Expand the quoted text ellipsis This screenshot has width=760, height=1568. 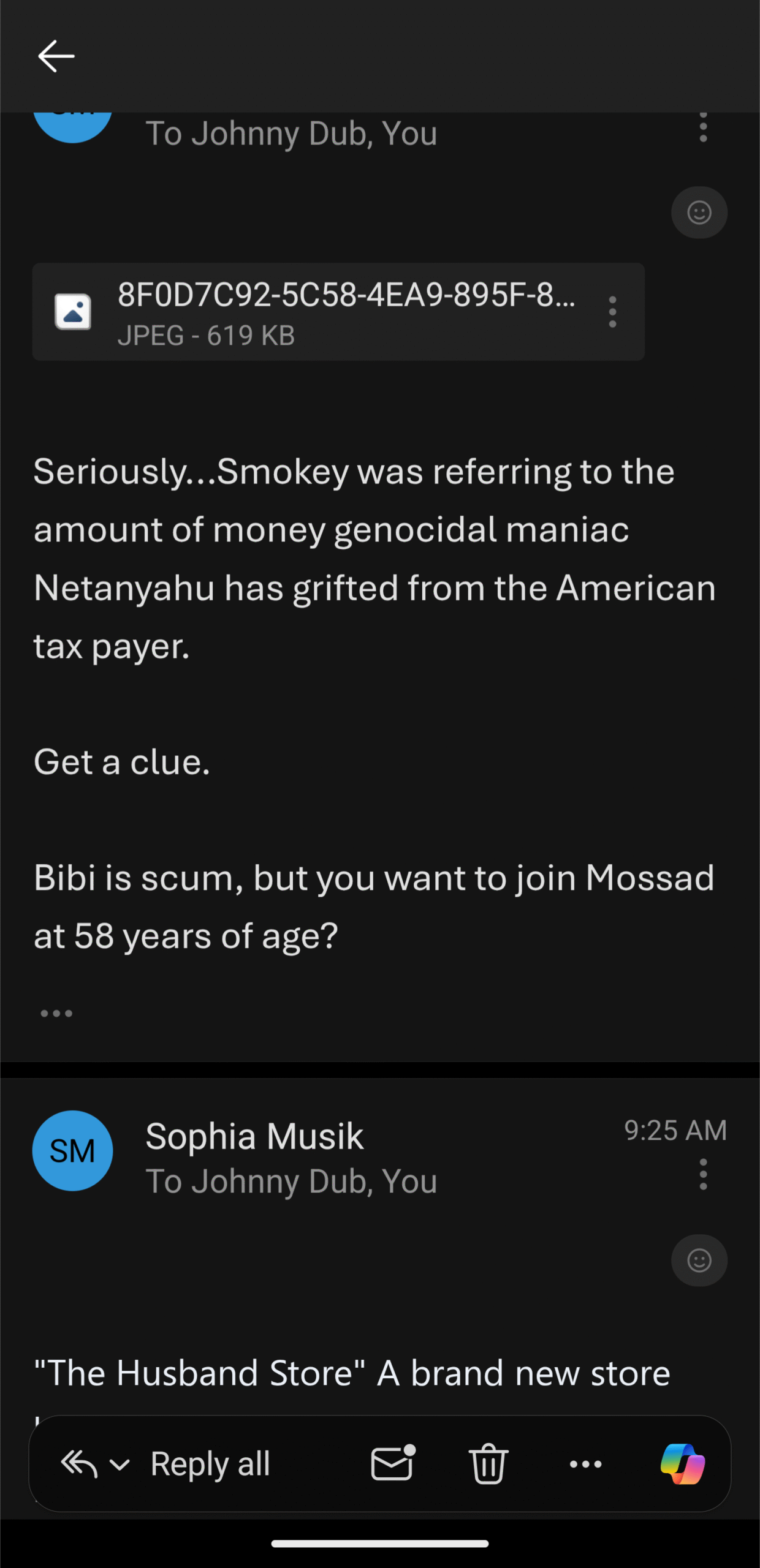pos(56,1014)
